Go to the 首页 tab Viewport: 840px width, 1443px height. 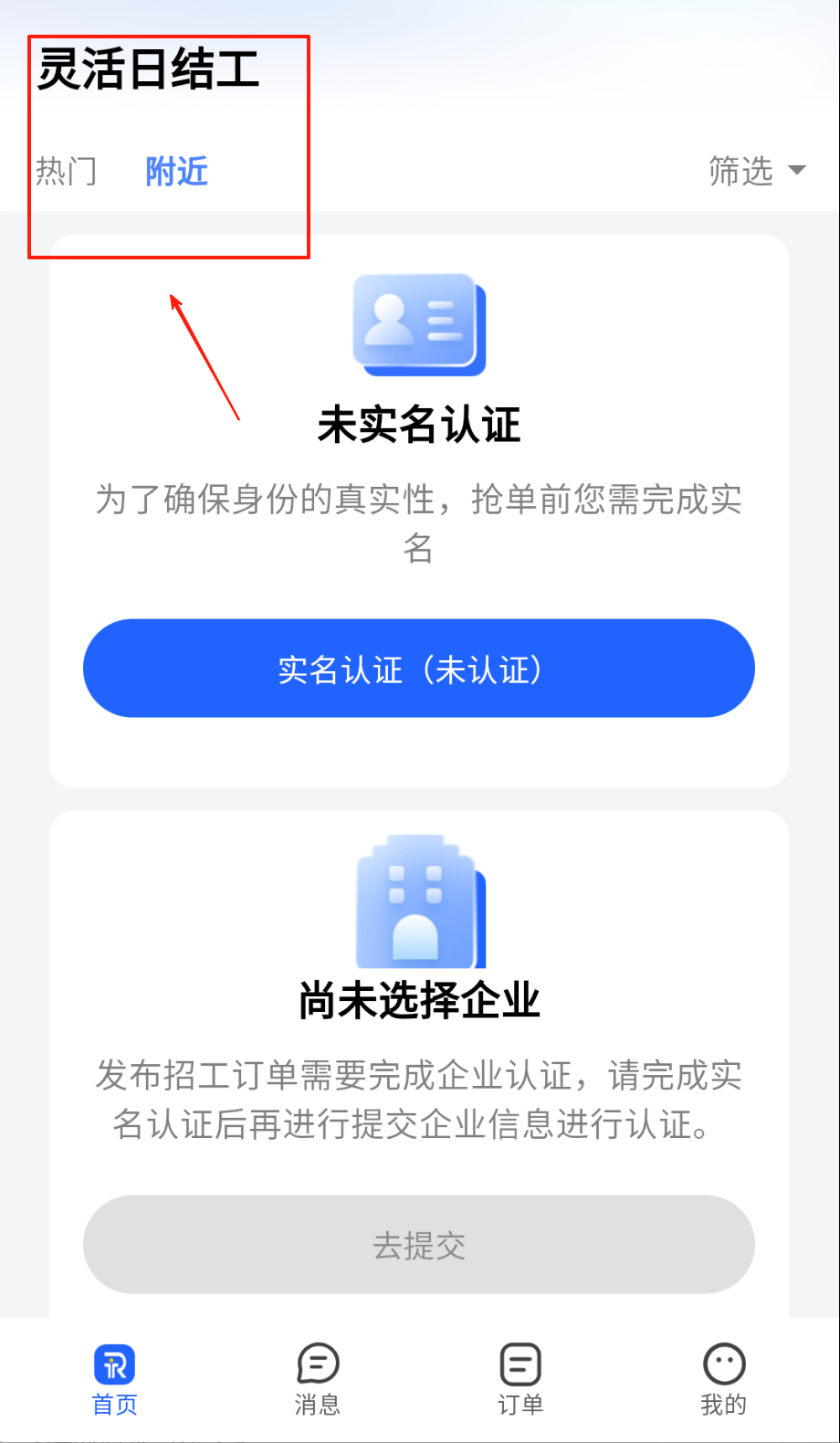[115, 1380]
